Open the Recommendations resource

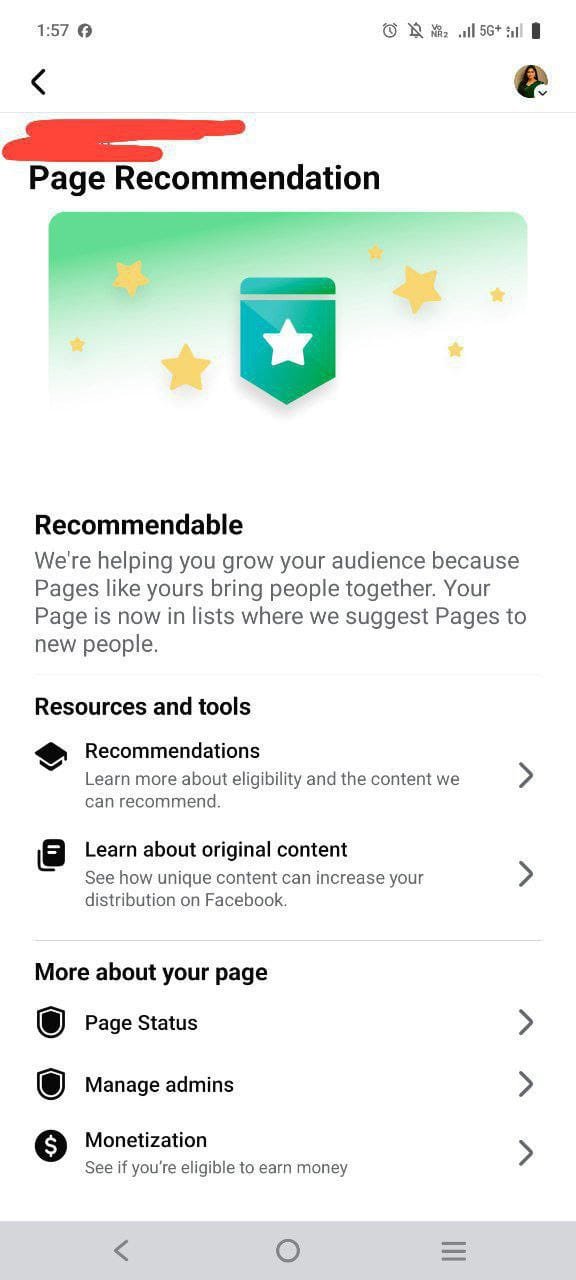point(288,775)
